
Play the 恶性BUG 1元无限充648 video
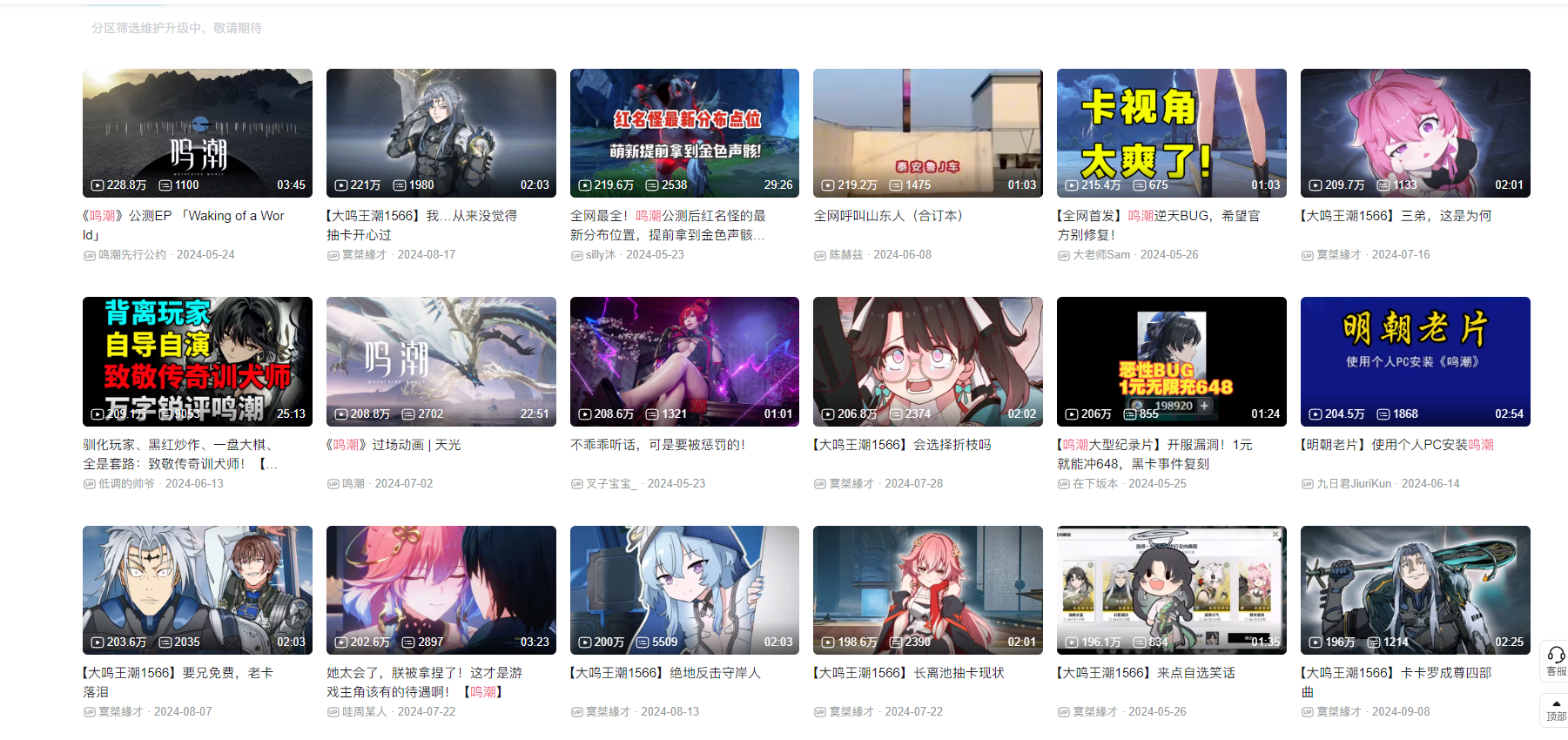1171,360
